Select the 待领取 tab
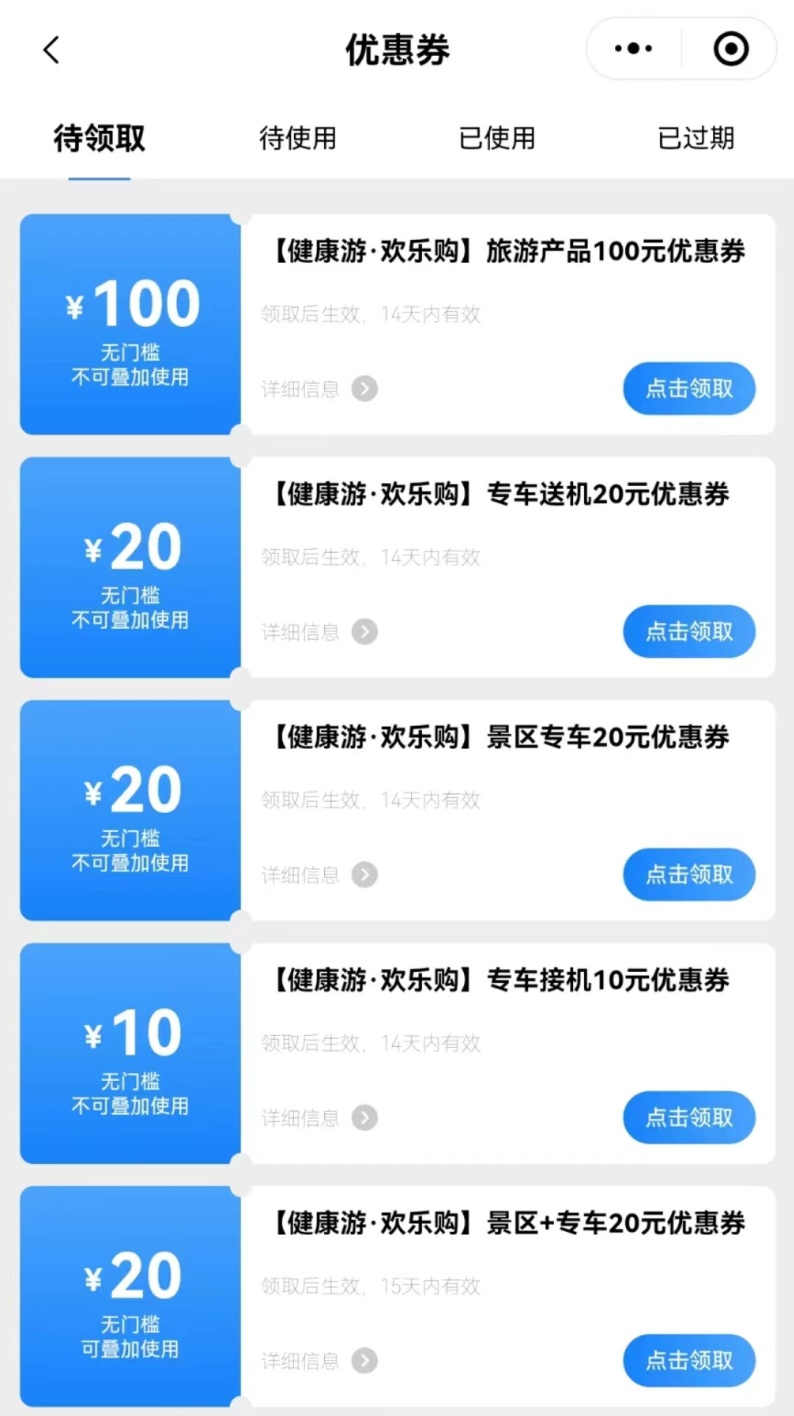 (99, 138)
